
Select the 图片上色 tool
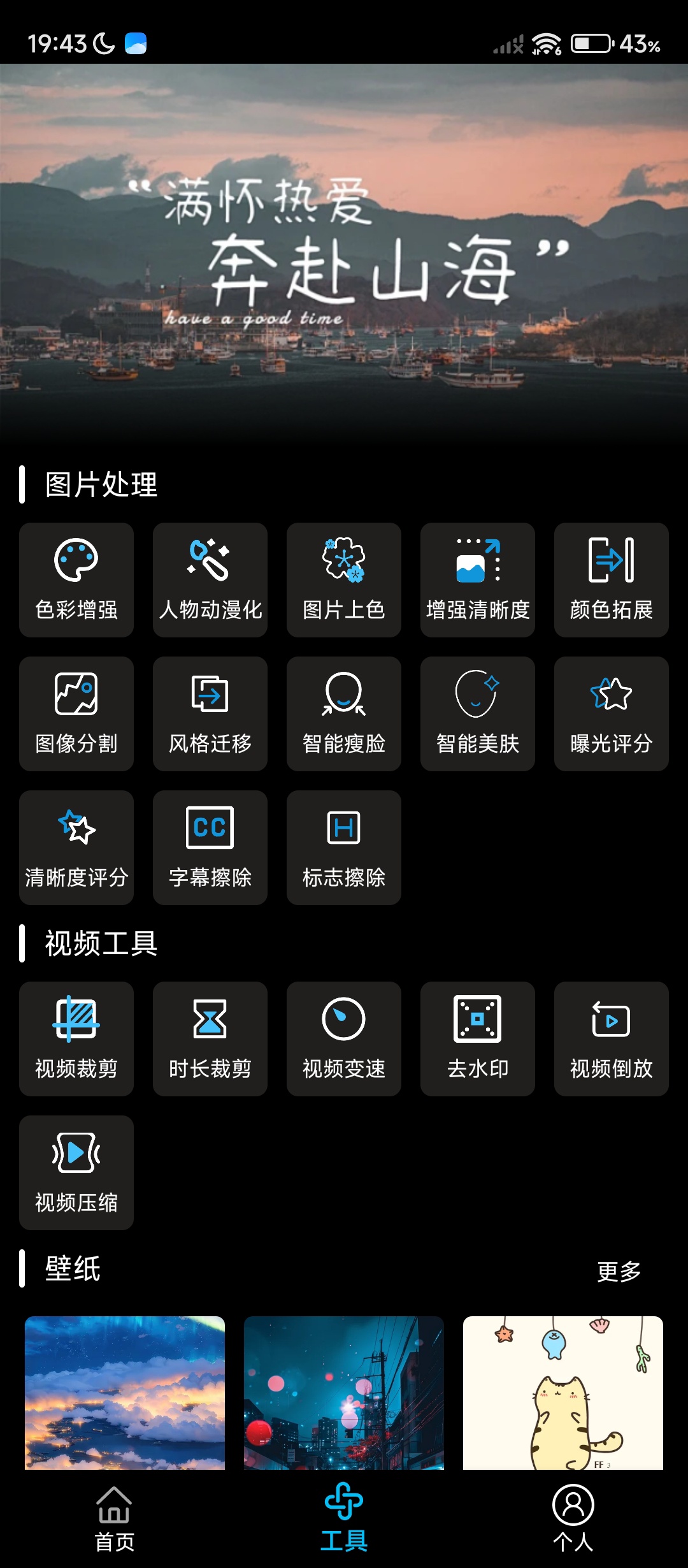[344, 580]
